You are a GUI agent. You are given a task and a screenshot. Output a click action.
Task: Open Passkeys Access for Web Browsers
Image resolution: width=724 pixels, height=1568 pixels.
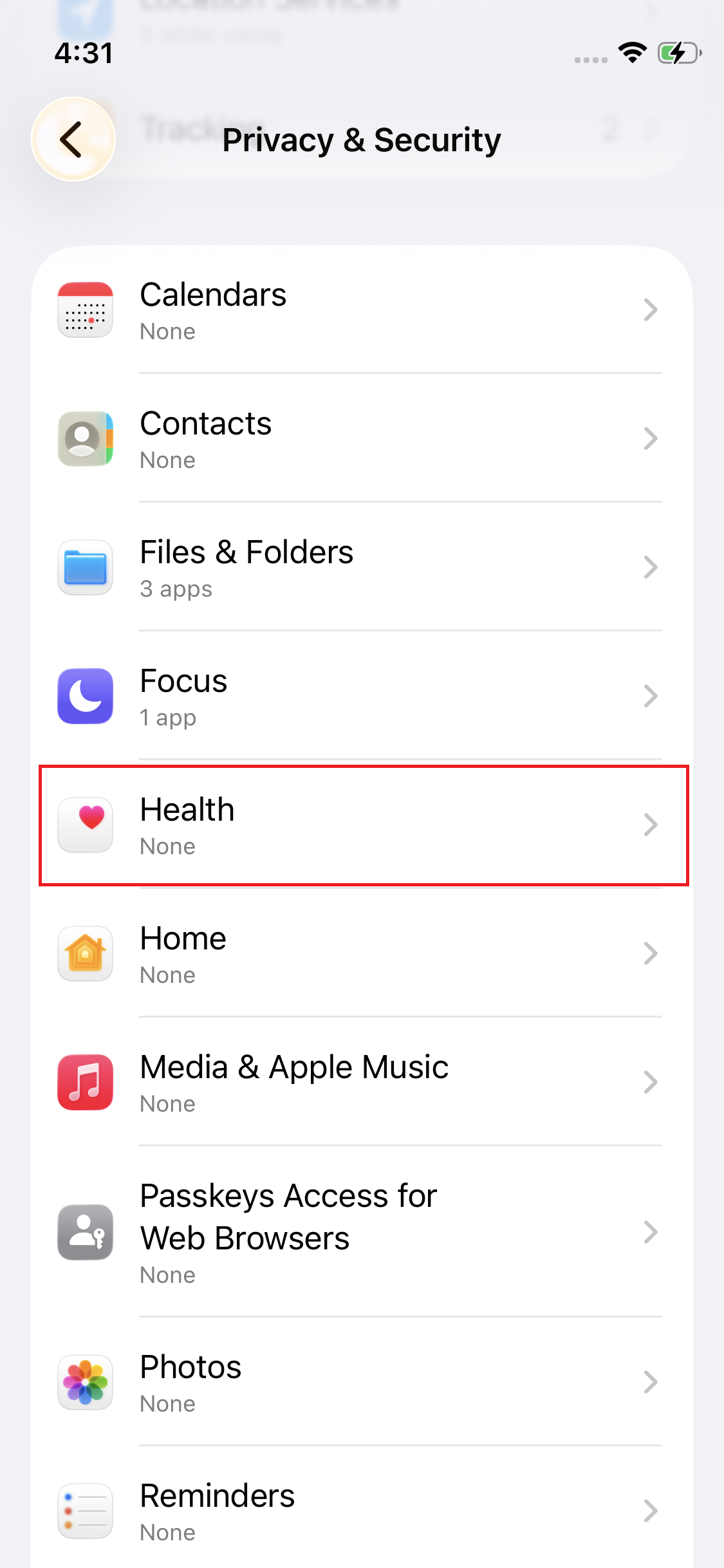click(360, 1232)
